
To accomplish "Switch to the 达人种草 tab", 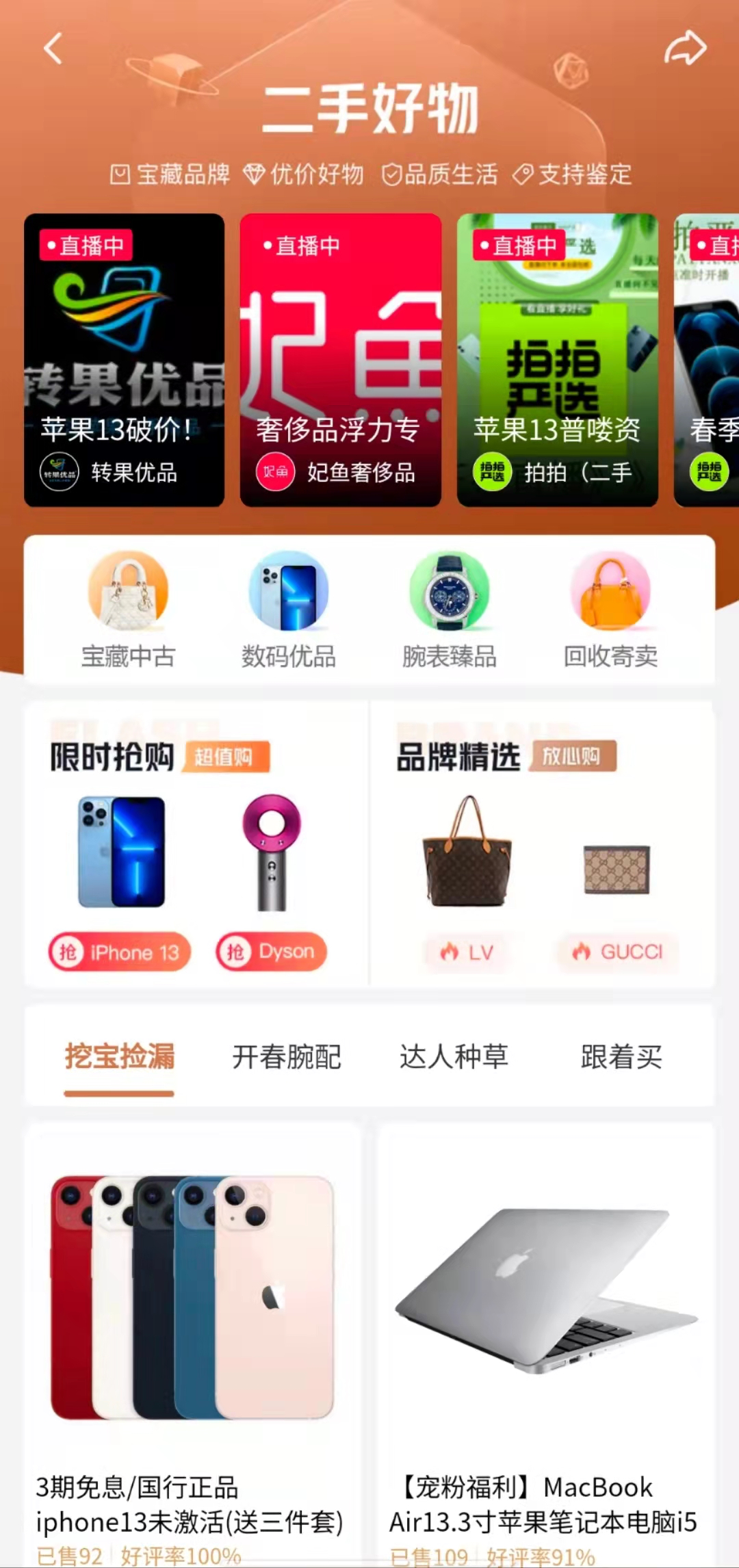I will coord(454,1057).
